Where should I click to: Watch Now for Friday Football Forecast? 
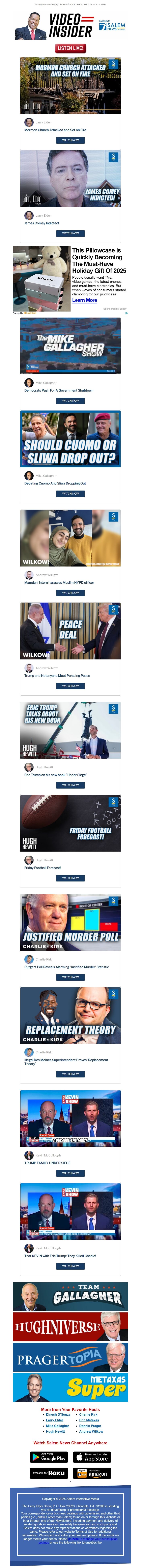coord(70,878)
